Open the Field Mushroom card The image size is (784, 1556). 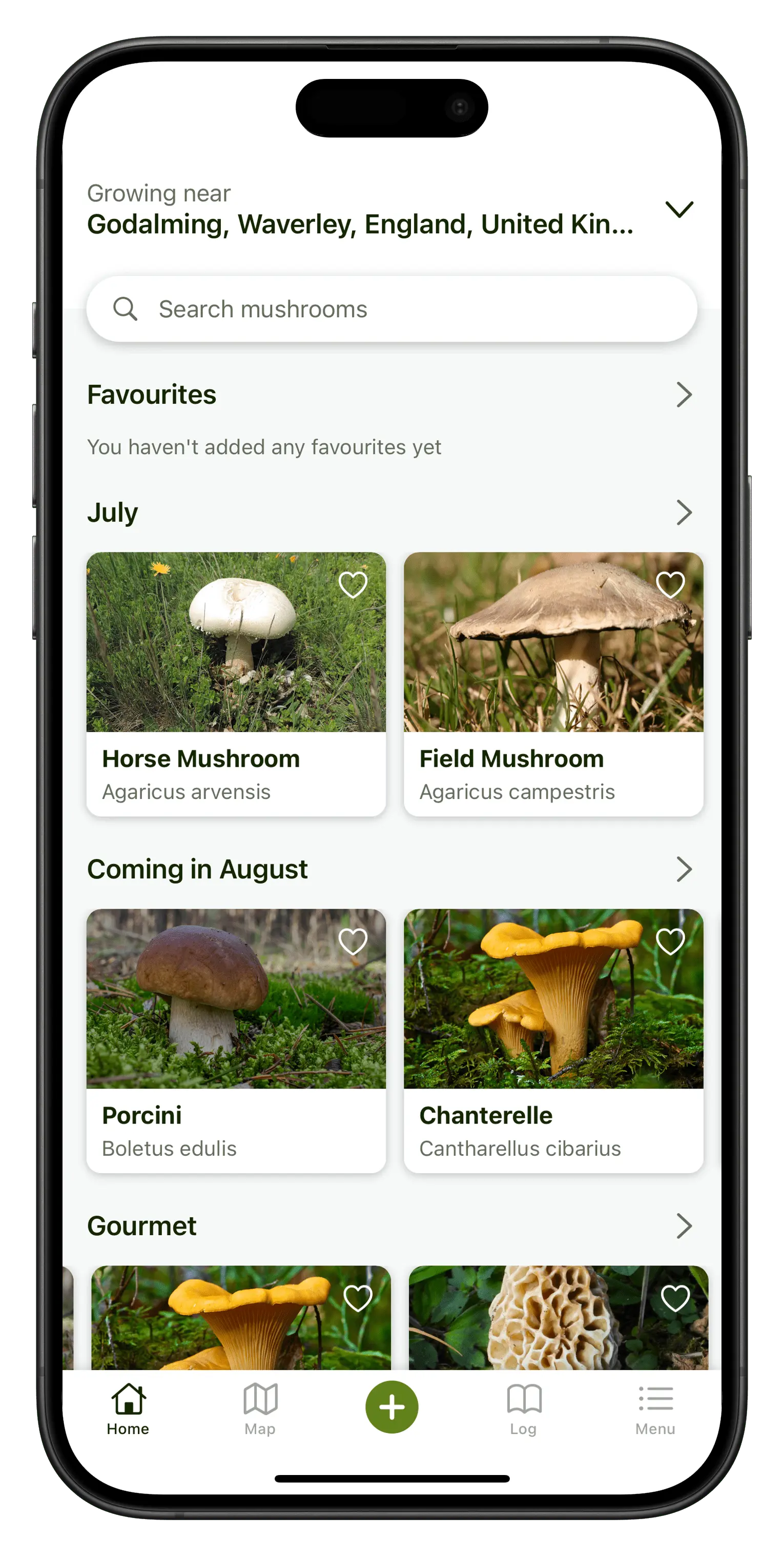point(553,684)
